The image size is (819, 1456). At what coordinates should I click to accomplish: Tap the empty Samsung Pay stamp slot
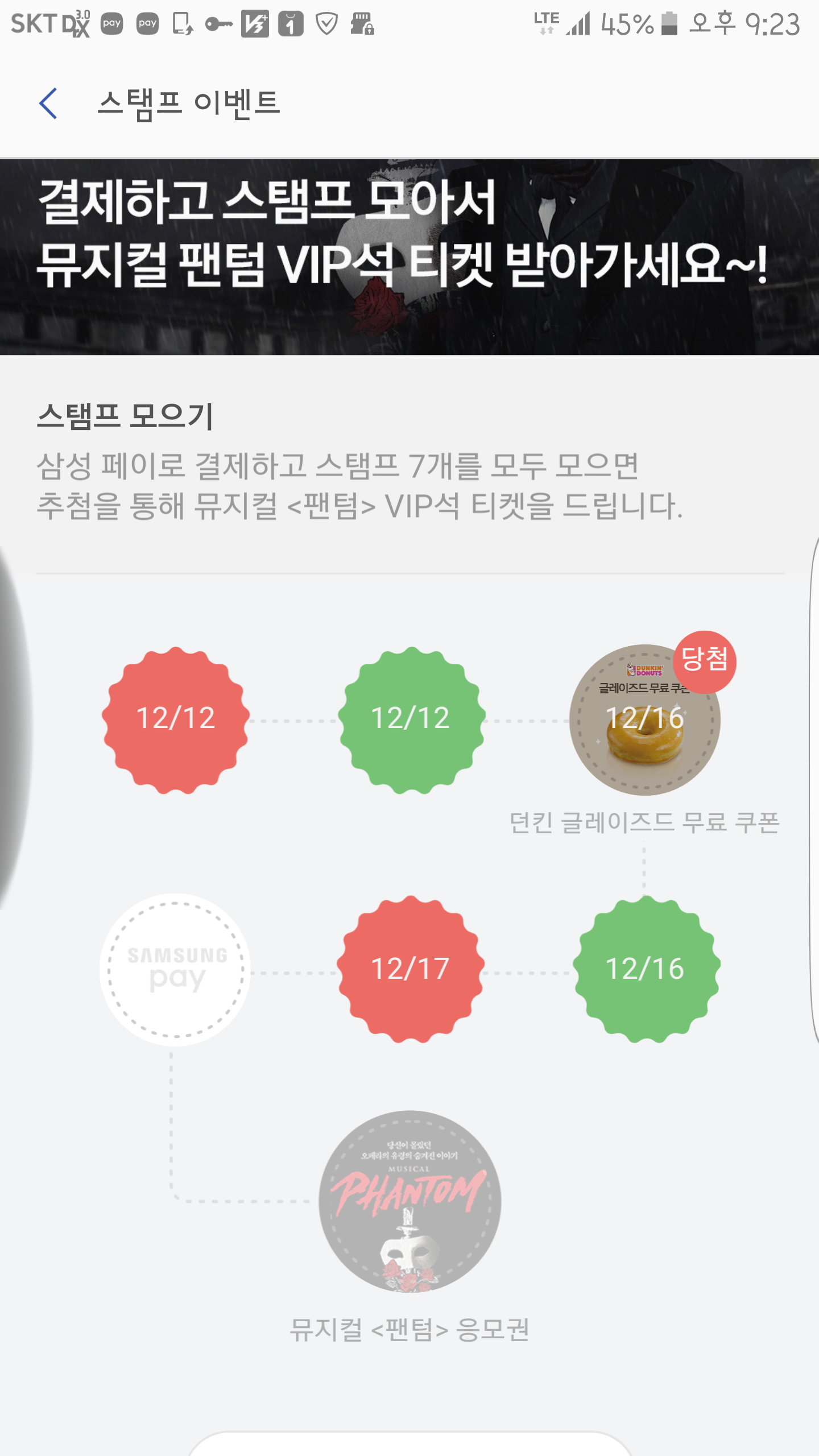click(175, 970)
